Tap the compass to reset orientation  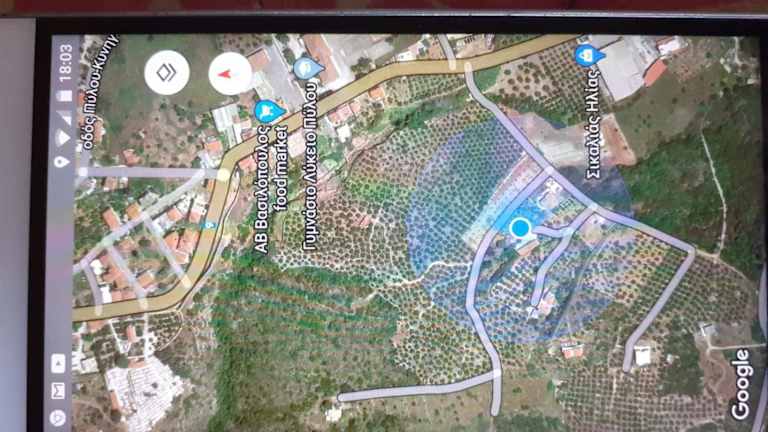(230, 73)
